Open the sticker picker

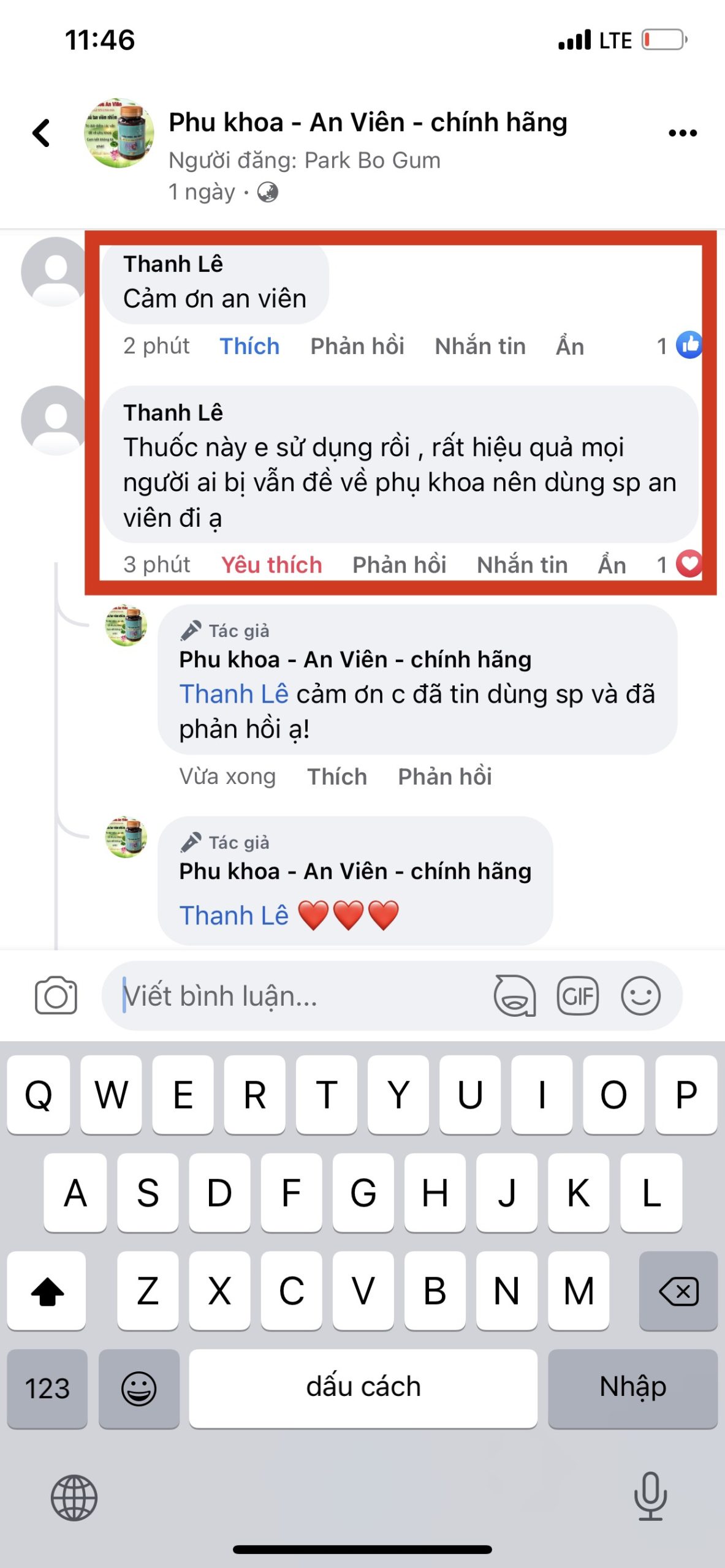(514, 995)
